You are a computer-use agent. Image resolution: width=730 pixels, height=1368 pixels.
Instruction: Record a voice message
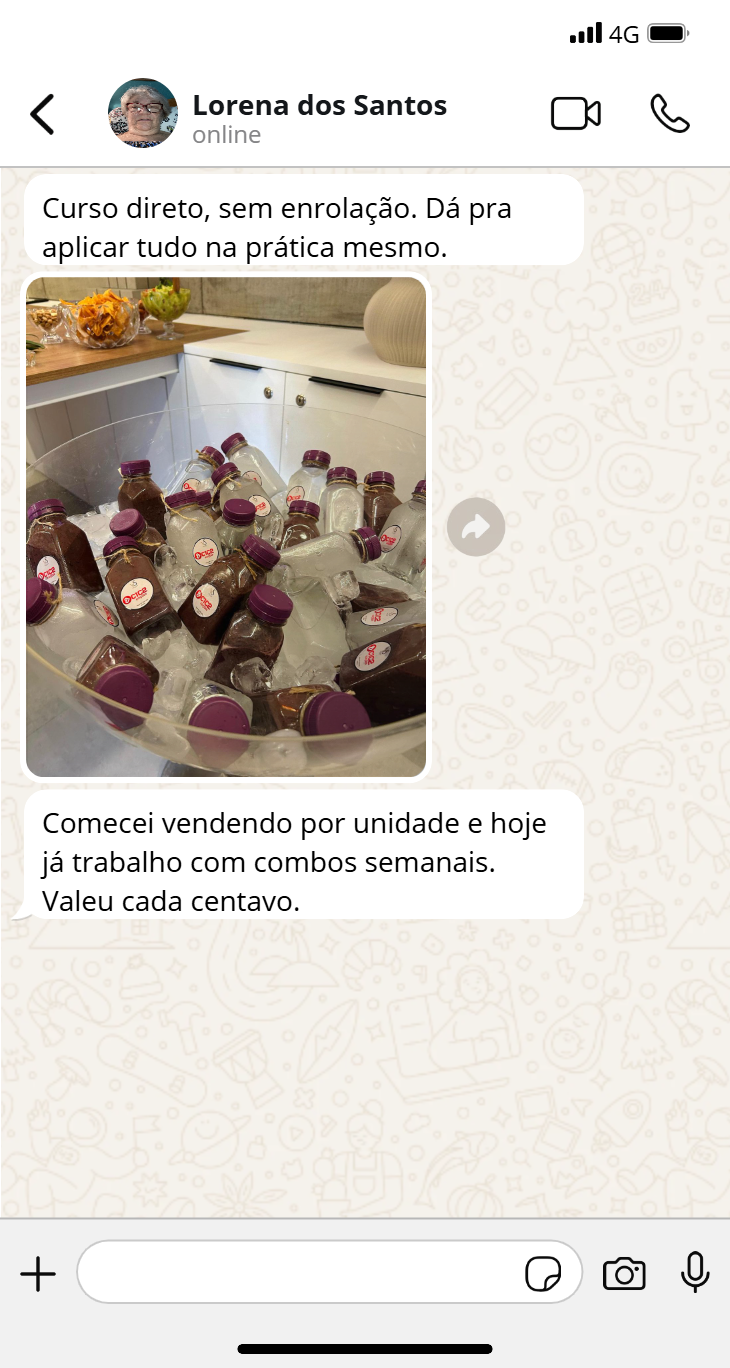[x=695, y=1273]
